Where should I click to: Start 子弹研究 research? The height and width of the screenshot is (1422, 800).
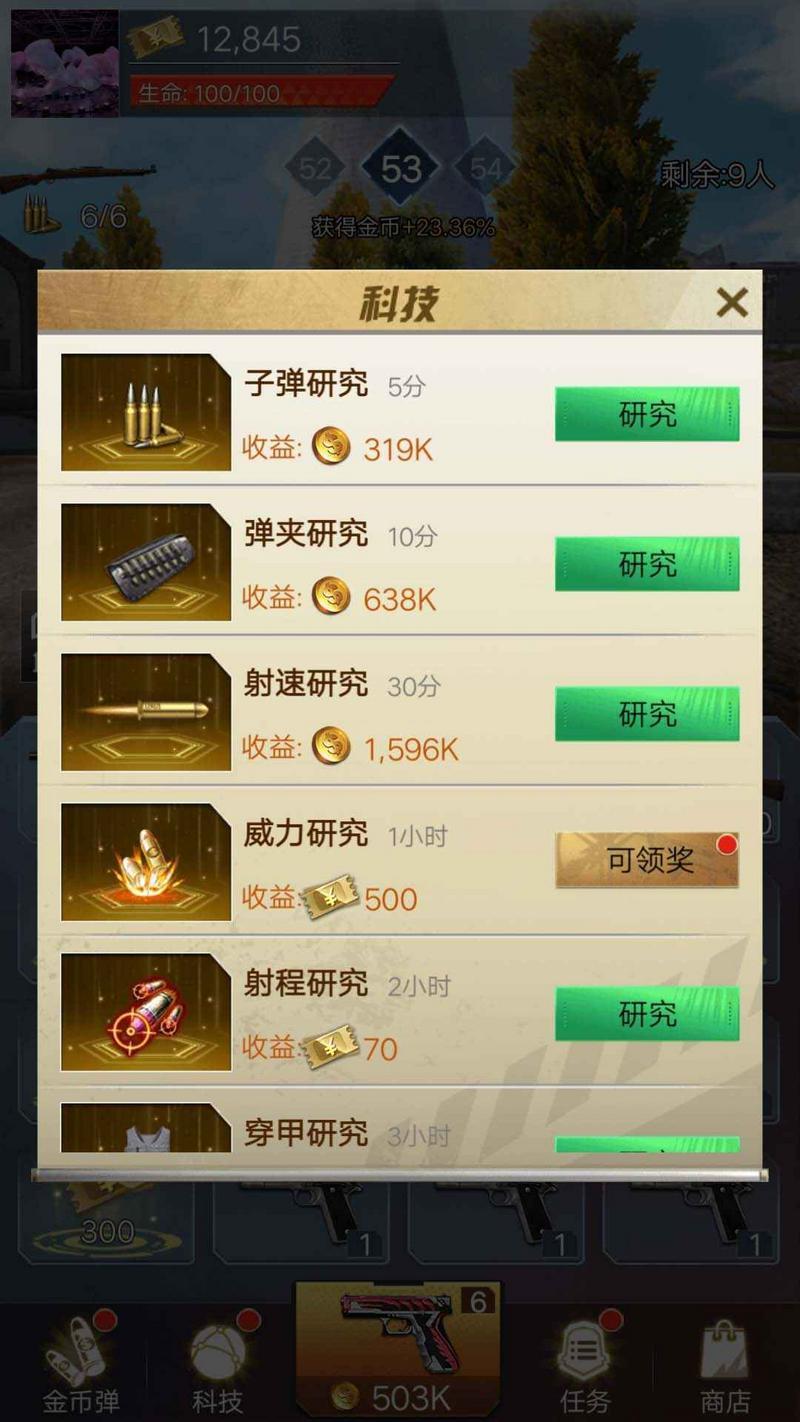(x=647, y=414)
